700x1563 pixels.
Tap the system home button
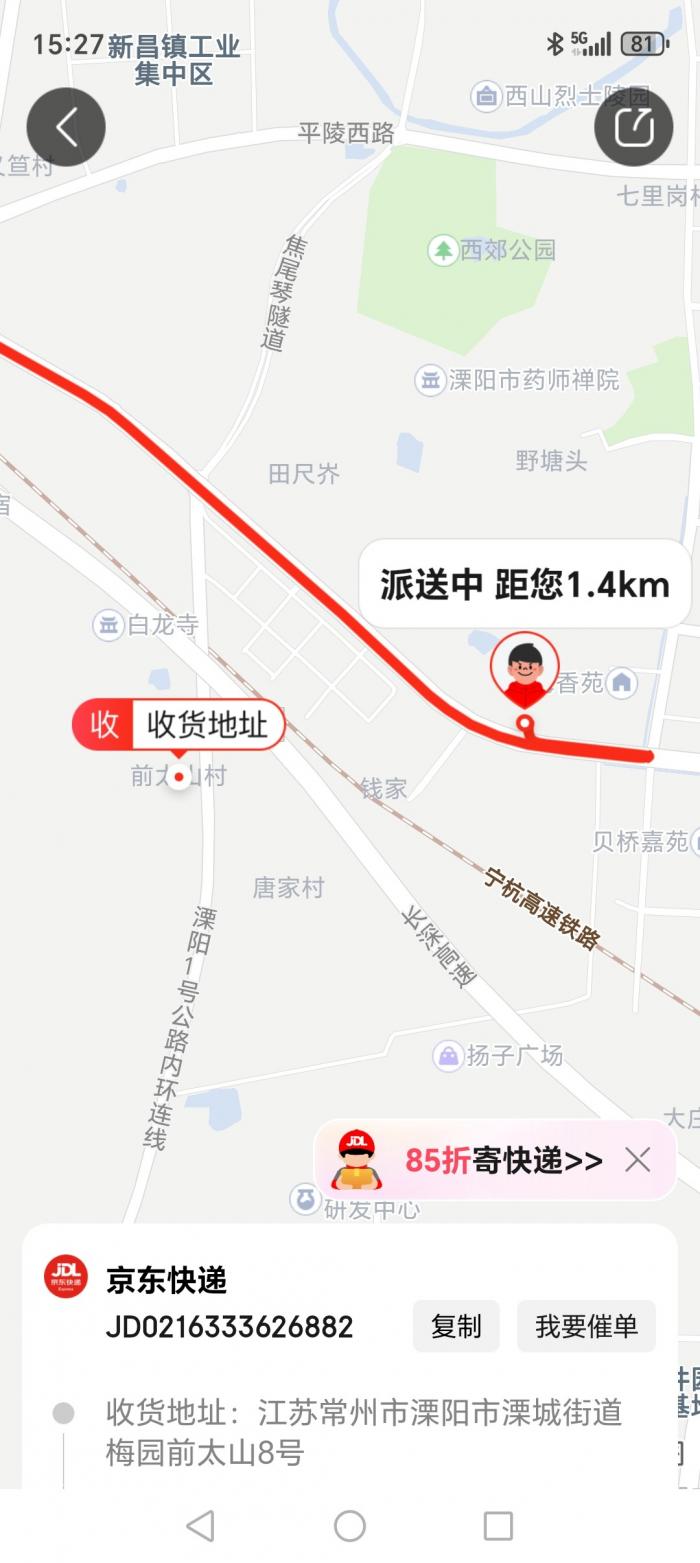349,1526
